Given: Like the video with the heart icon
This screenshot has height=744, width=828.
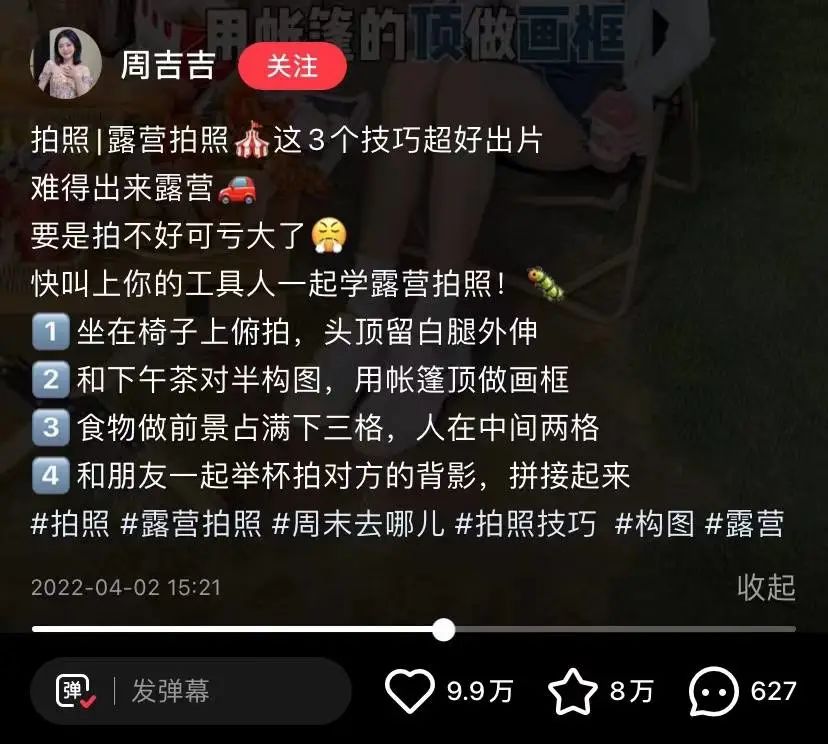Looking at the screenshot, I should tap(411, 691).
